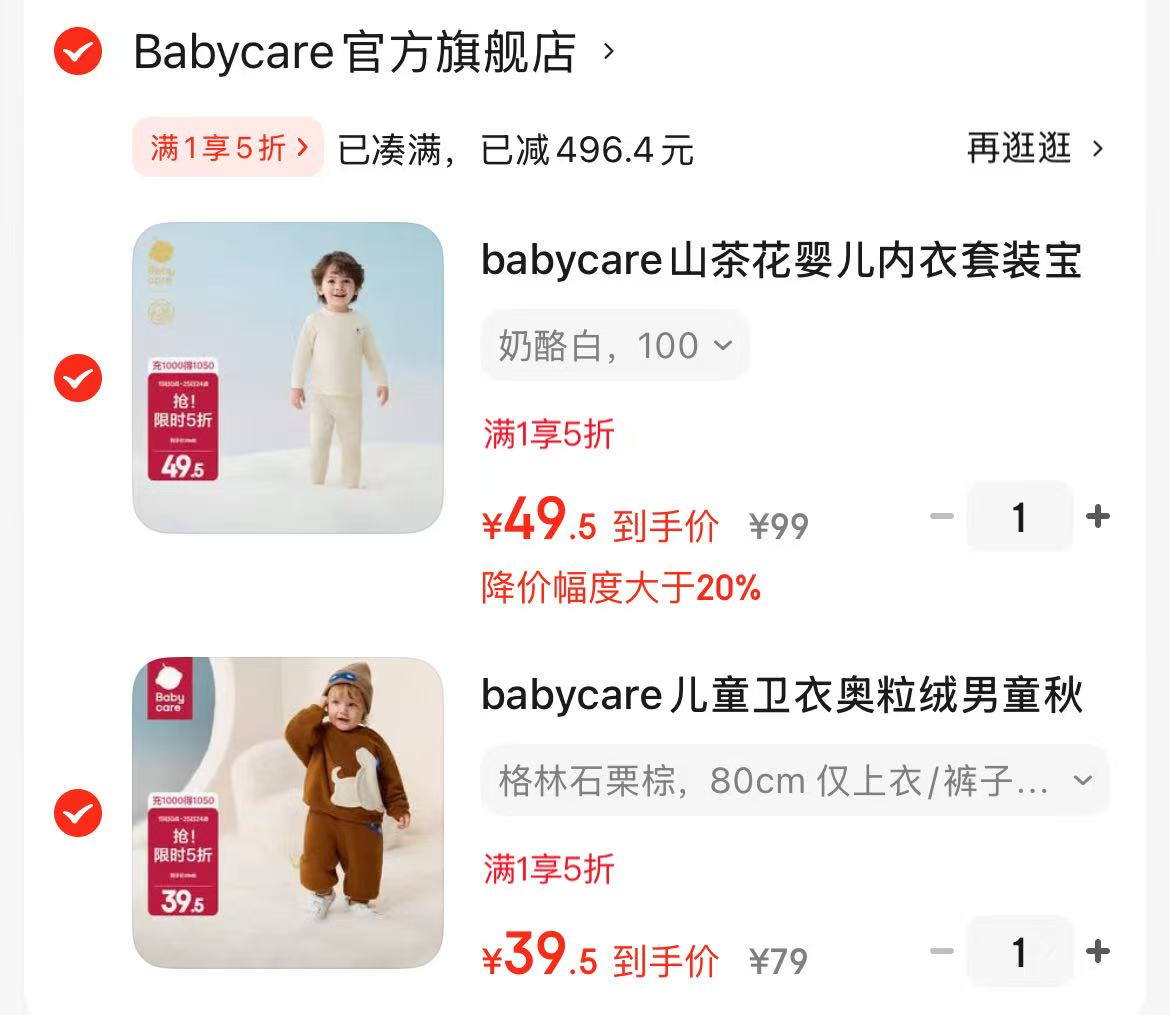Edit quantity field for 山茶花婴儿内衣套装

click(x=1019, y=517)
